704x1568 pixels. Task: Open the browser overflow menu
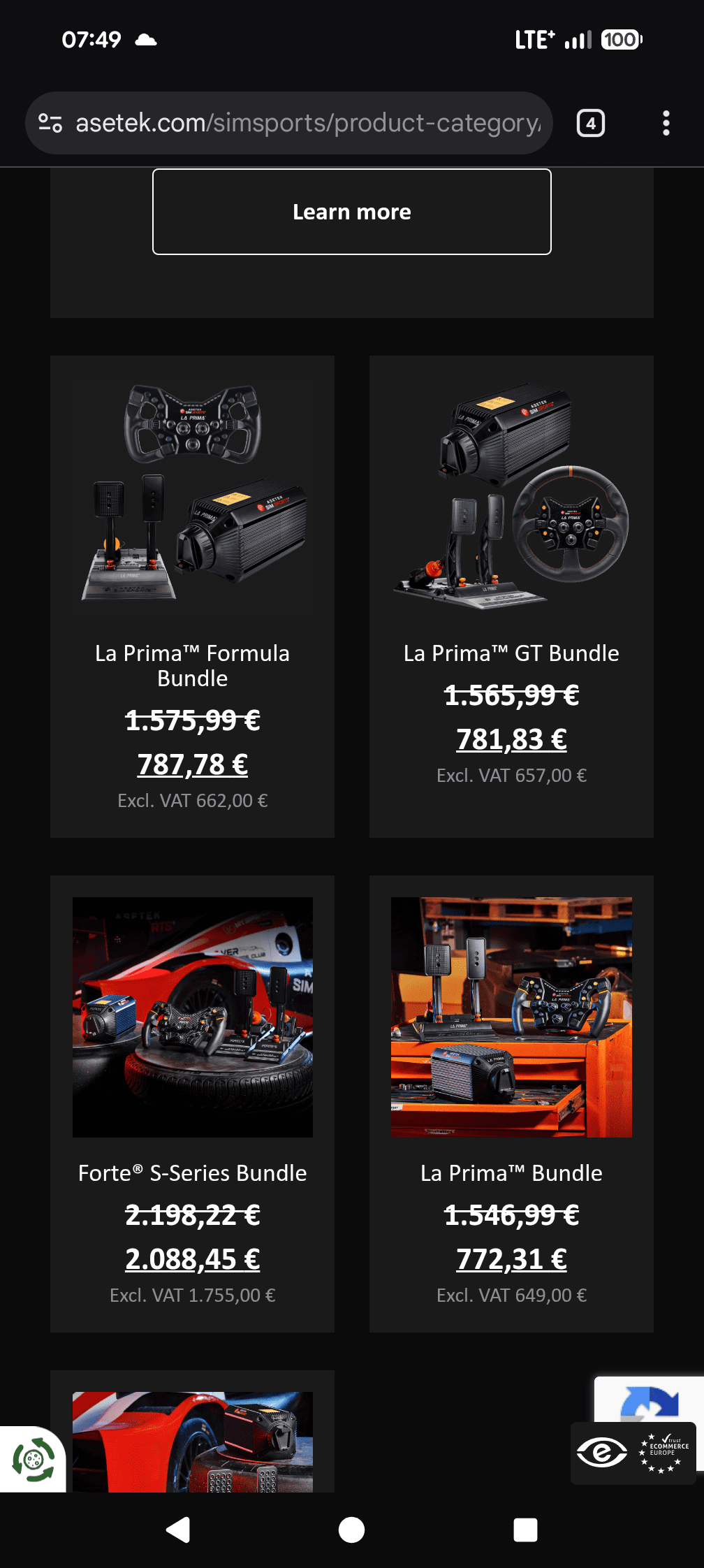point(666,124)
